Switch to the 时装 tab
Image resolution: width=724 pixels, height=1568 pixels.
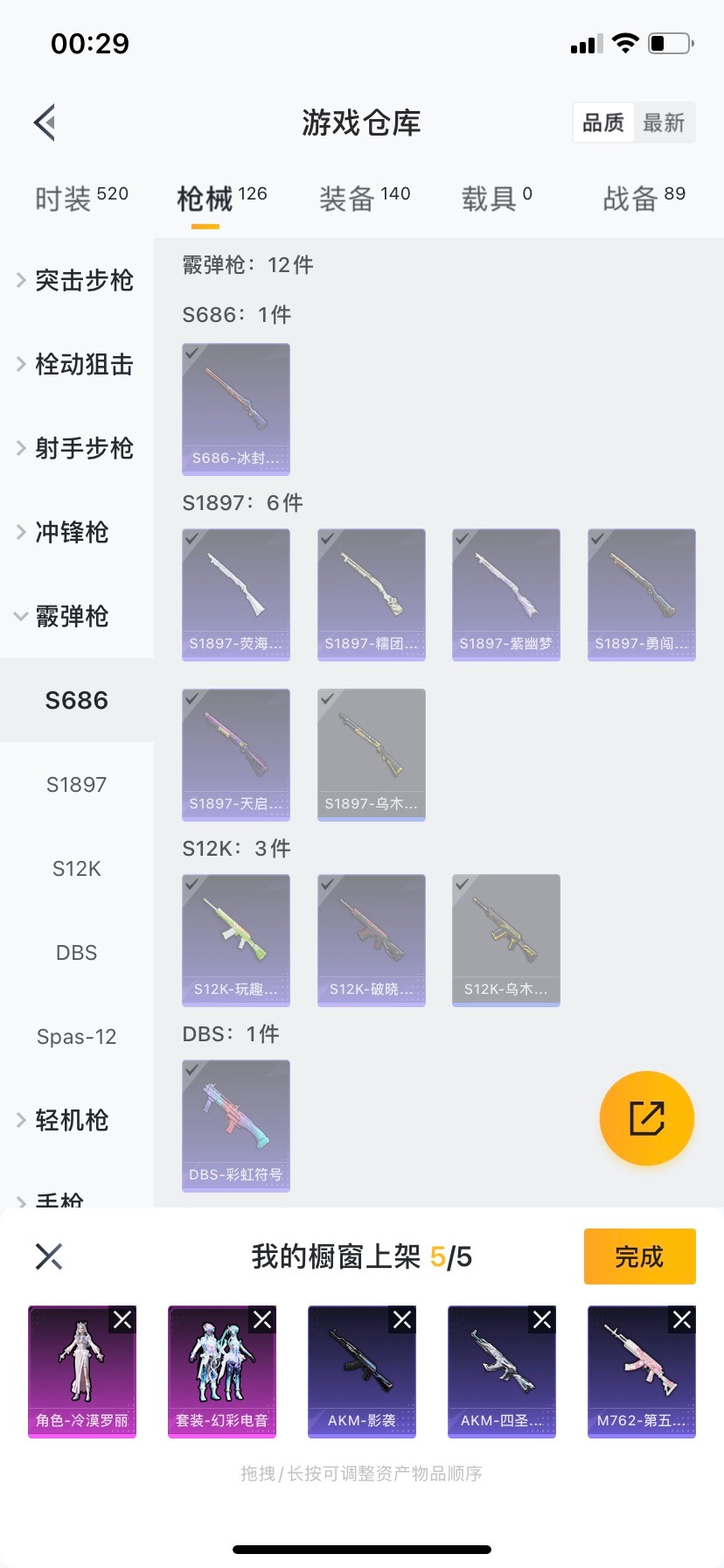coord(80,198)
